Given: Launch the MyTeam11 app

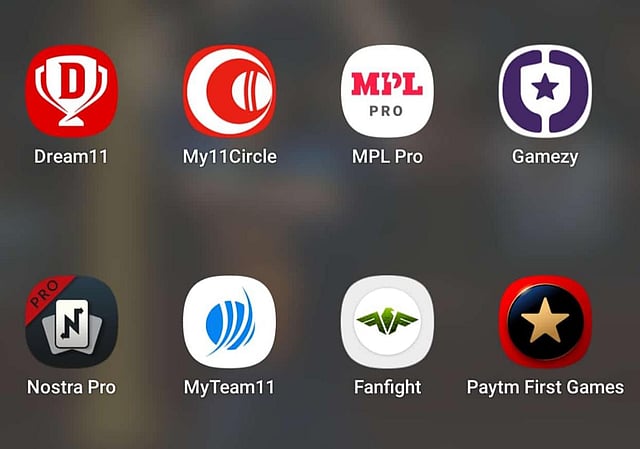Looking at the screenshot, I should pyautogui.click(x=229, y=322).
